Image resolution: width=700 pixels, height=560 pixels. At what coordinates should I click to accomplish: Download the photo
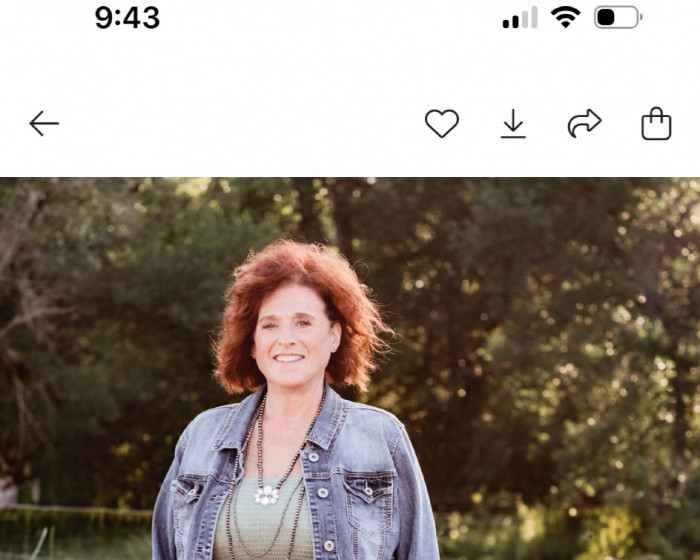pyautogui.click(x=513, y=123)
